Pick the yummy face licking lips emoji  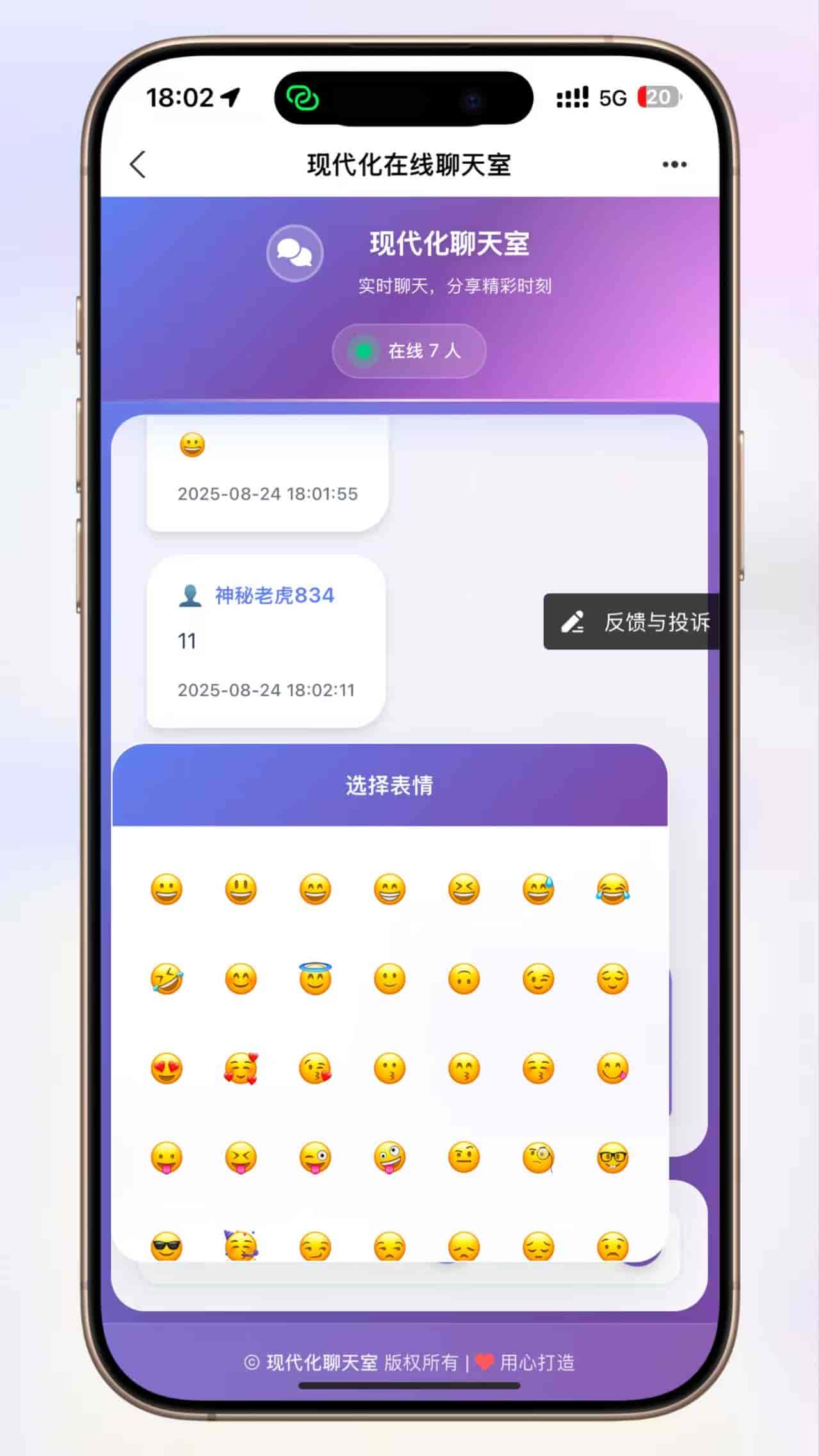click(613, 1068)
